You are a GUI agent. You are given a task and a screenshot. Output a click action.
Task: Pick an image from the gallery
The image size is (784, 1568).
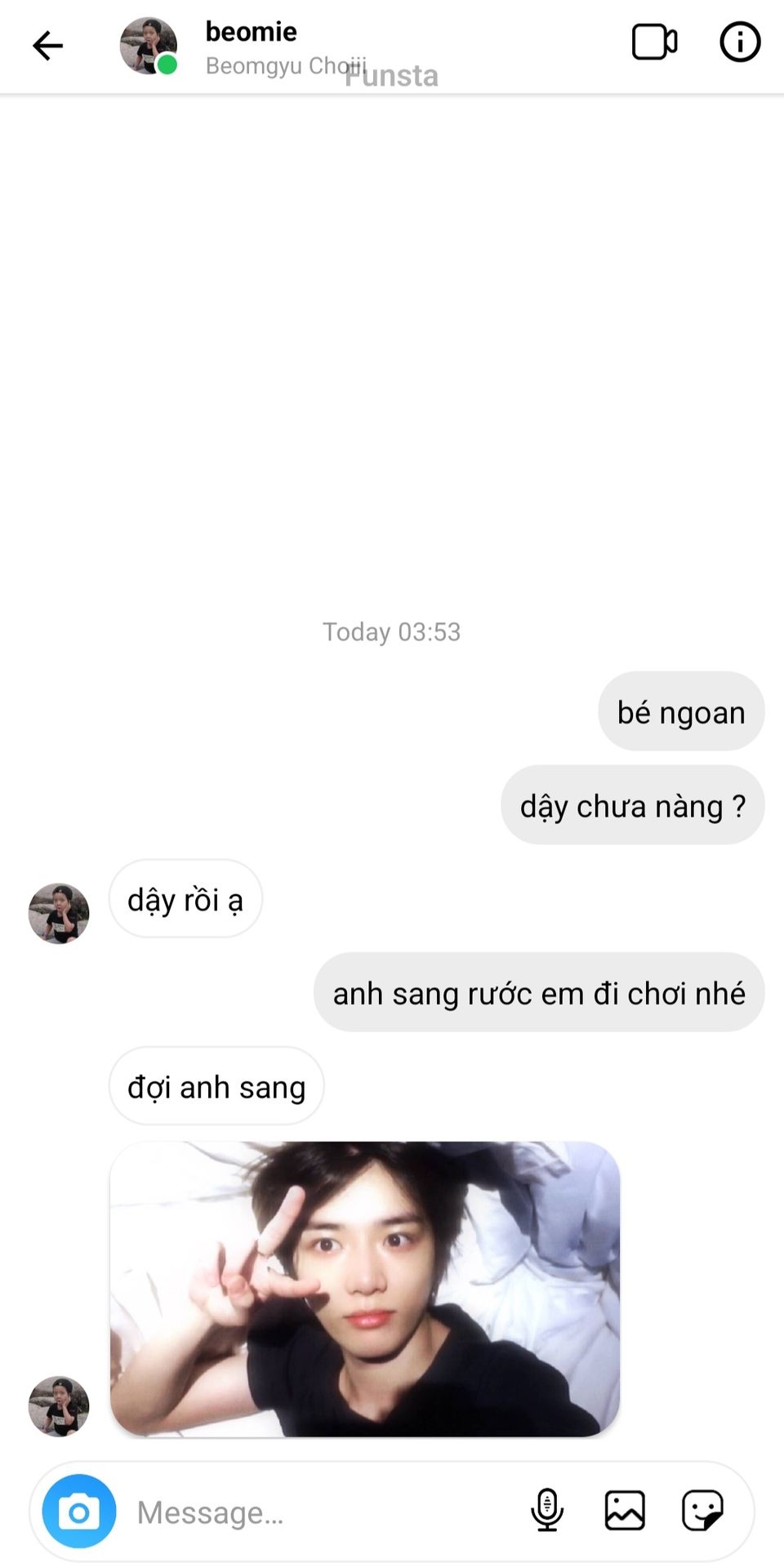tap(625, 1510)
